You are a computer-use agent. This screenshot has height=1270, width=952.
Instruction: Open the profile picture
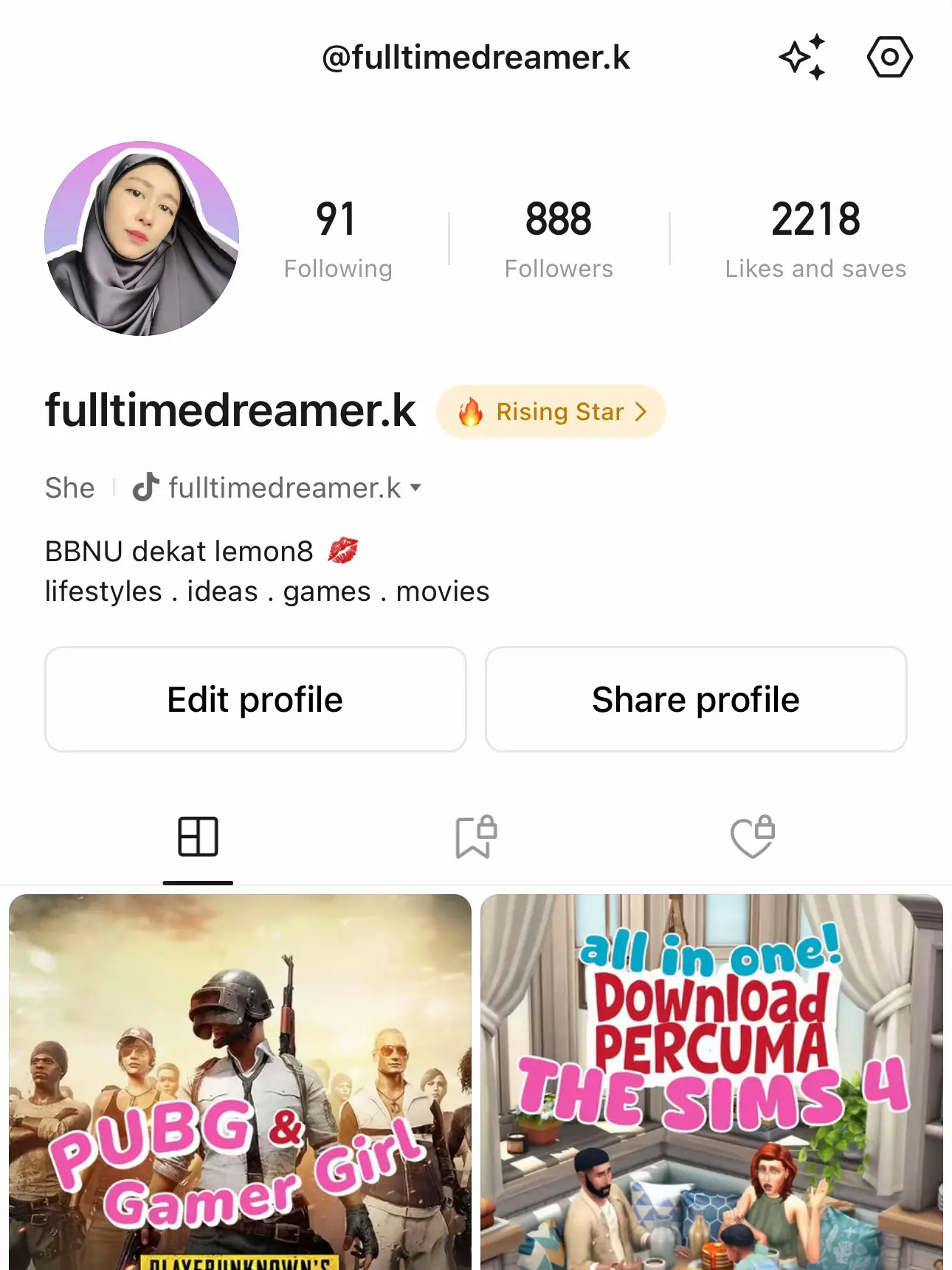tap(142, 238)
